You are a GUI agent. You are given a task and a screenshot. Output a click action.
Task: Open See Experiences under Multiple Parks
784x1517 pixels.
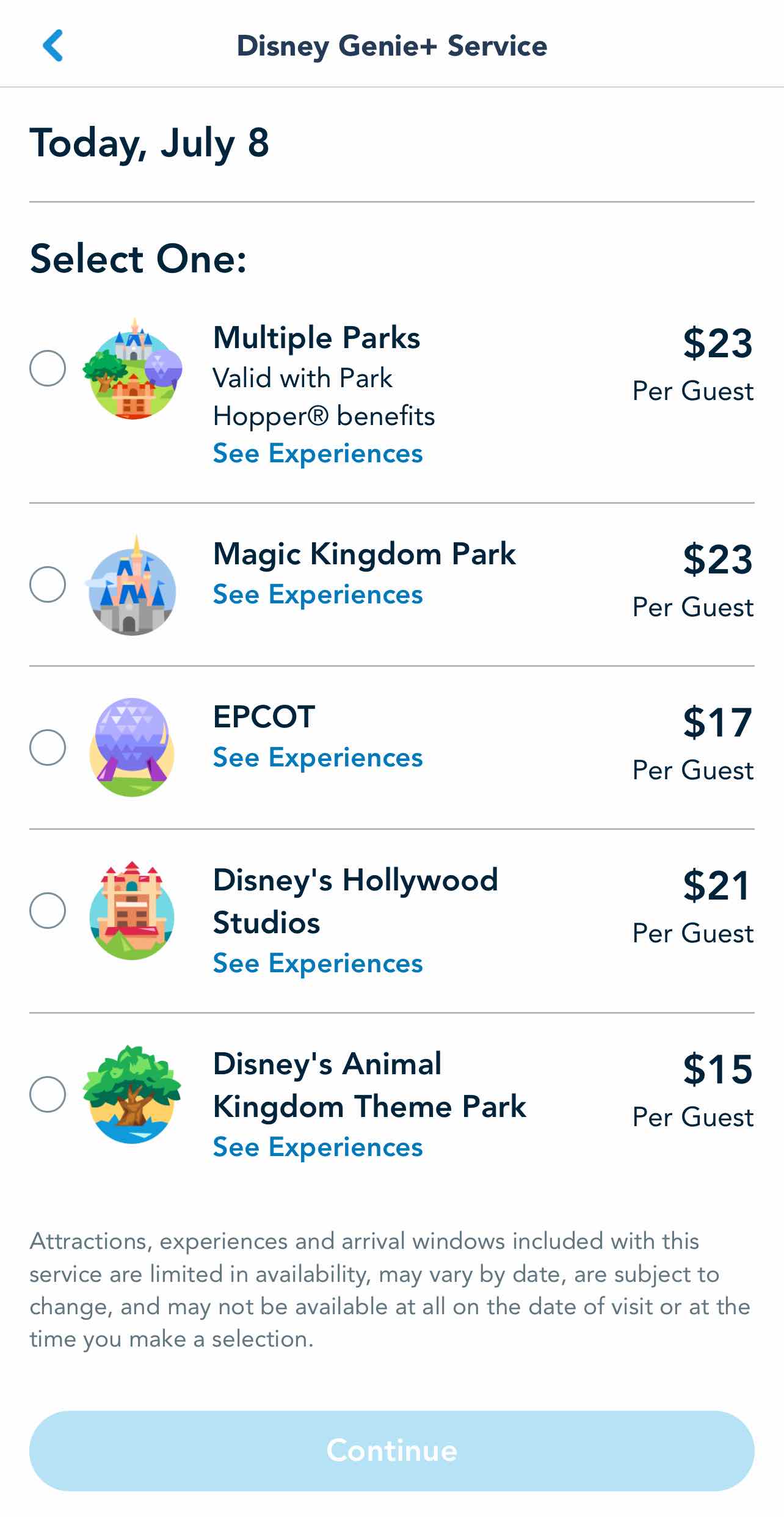coord(318,454)
